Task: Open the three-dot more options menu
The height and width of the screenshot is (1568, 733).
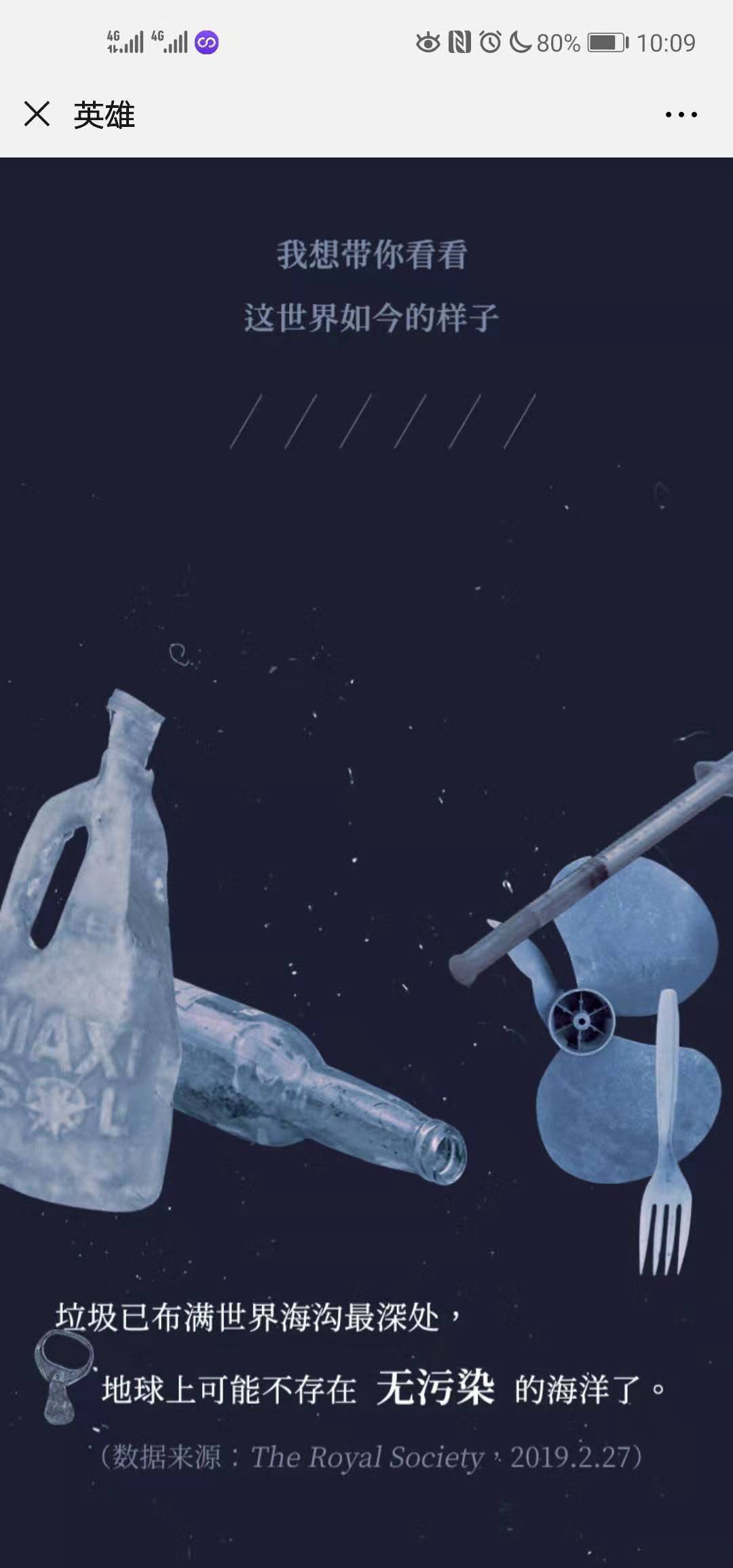Action: [681, 115]
